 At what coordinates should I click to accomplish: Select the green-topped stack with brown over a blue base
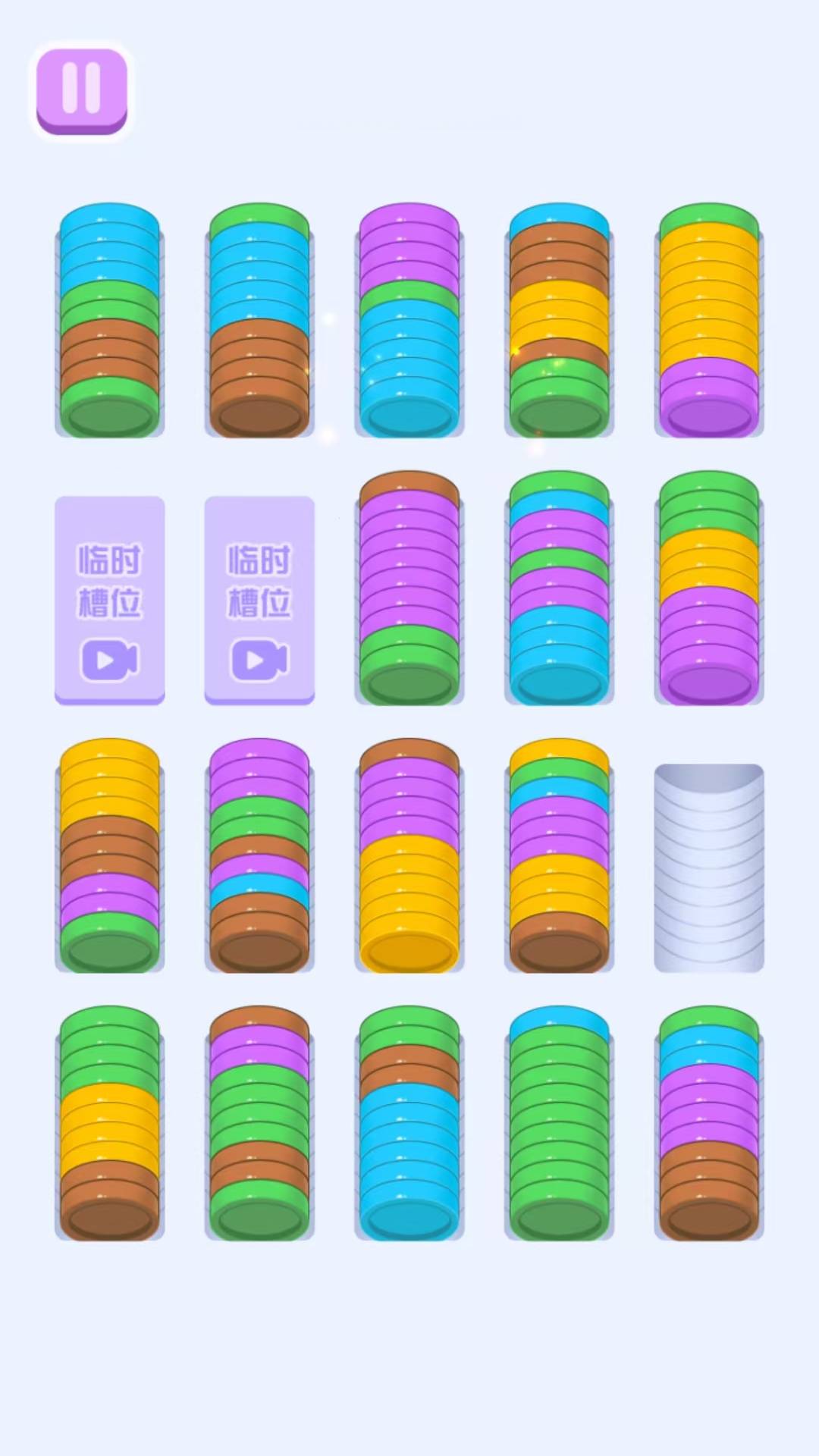tap(409, 1122)
